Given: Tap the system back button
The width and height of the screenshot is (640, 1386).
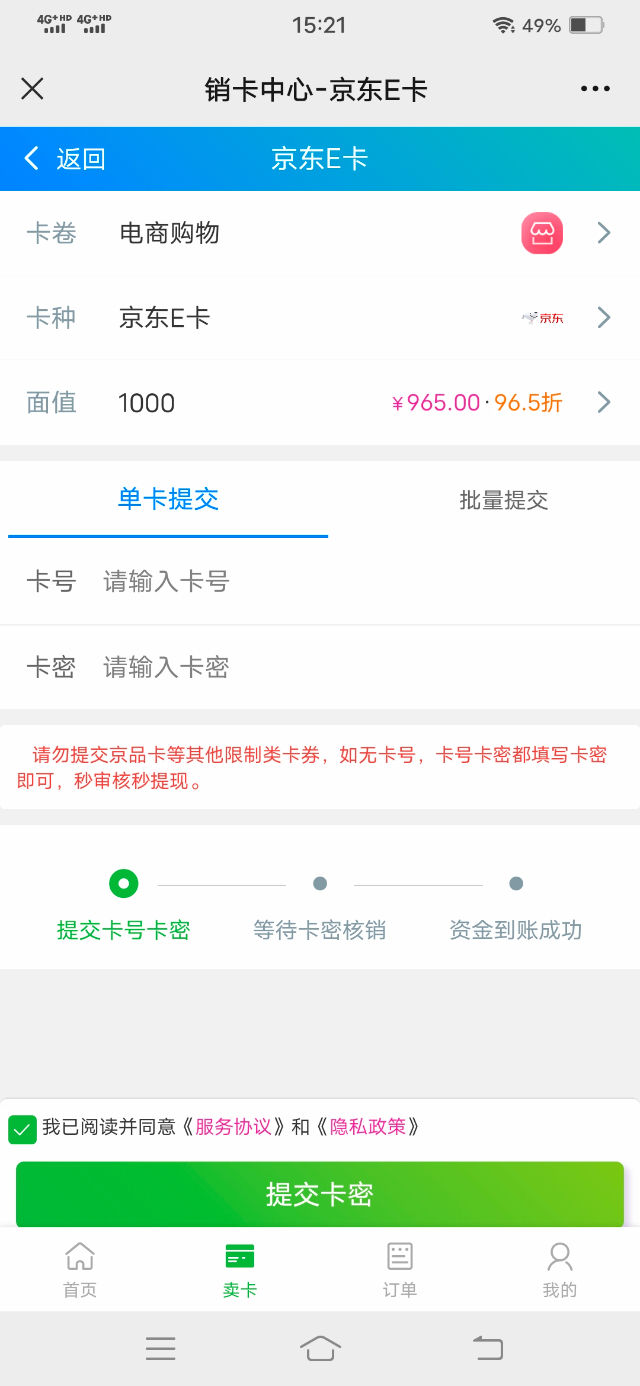Looking at the screenshot, I should pyautogui.click(x=488, y=1348).
